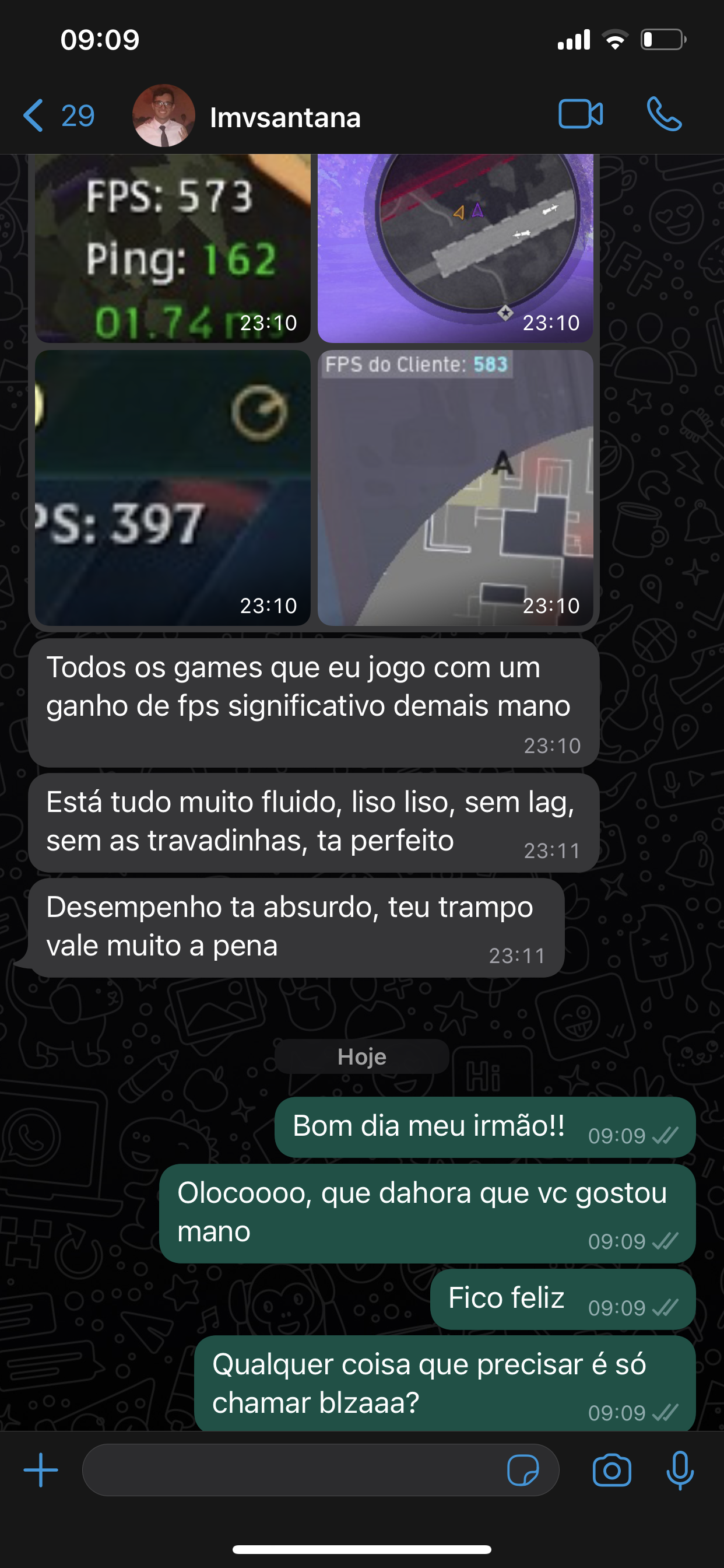The image size is (724, 1568).
Task: View the FPS do Cliente 583 image
Action: click(455, 488)
